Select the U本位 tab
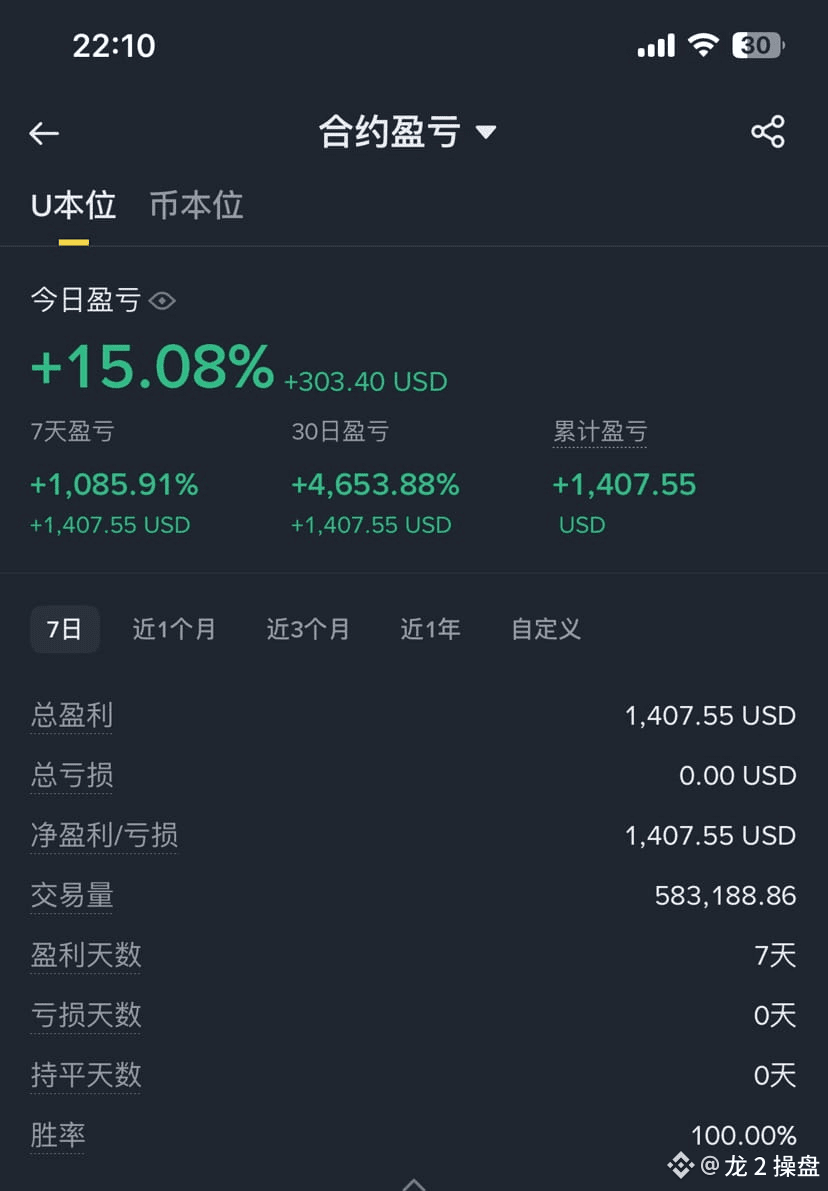The width and height of the screenshot is (828, 1191). (x=74, y=205)
